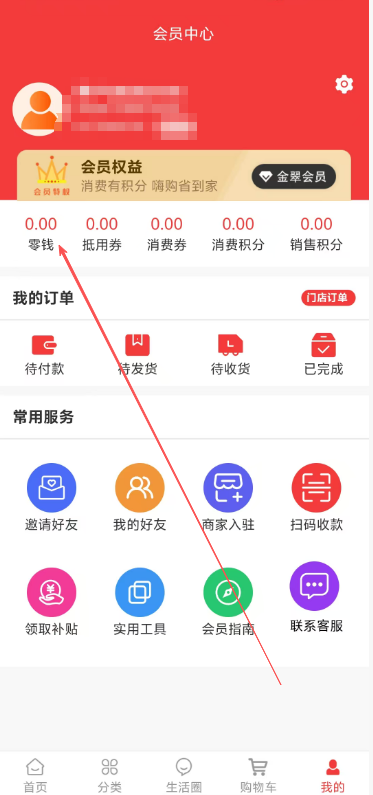This screenshot has height=795, width=373.
Task: Open 消费积分 points
Action: pyautogui.click(x=238, y=234)
